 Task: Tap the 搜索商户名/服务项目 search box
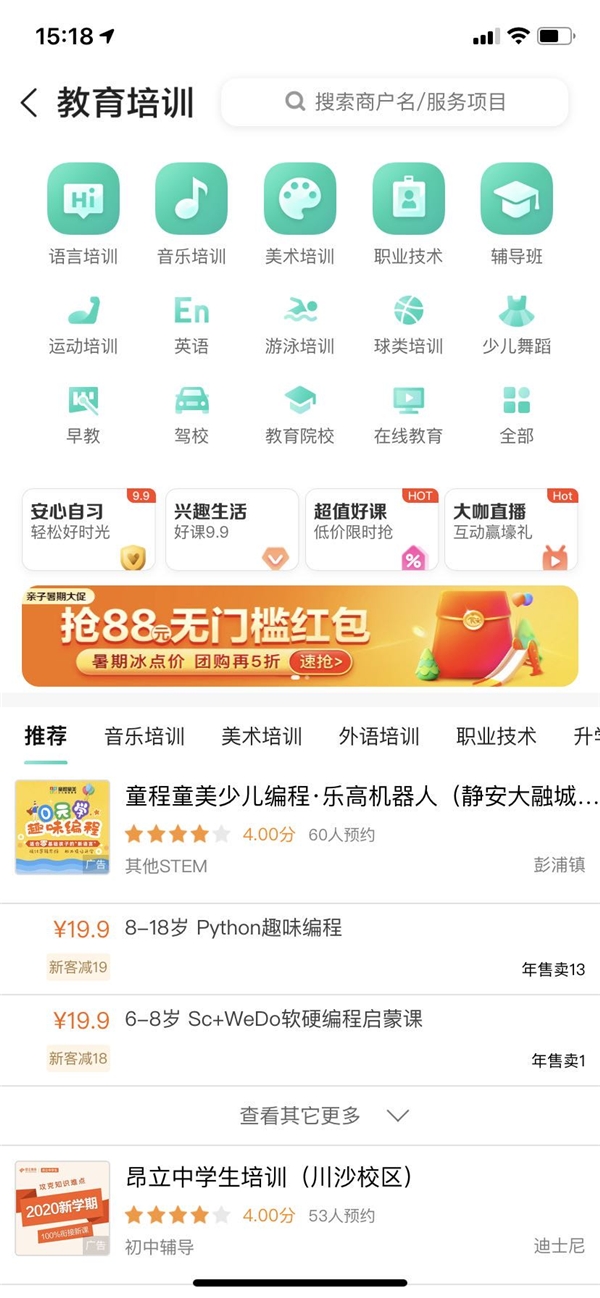coord(395,102)
